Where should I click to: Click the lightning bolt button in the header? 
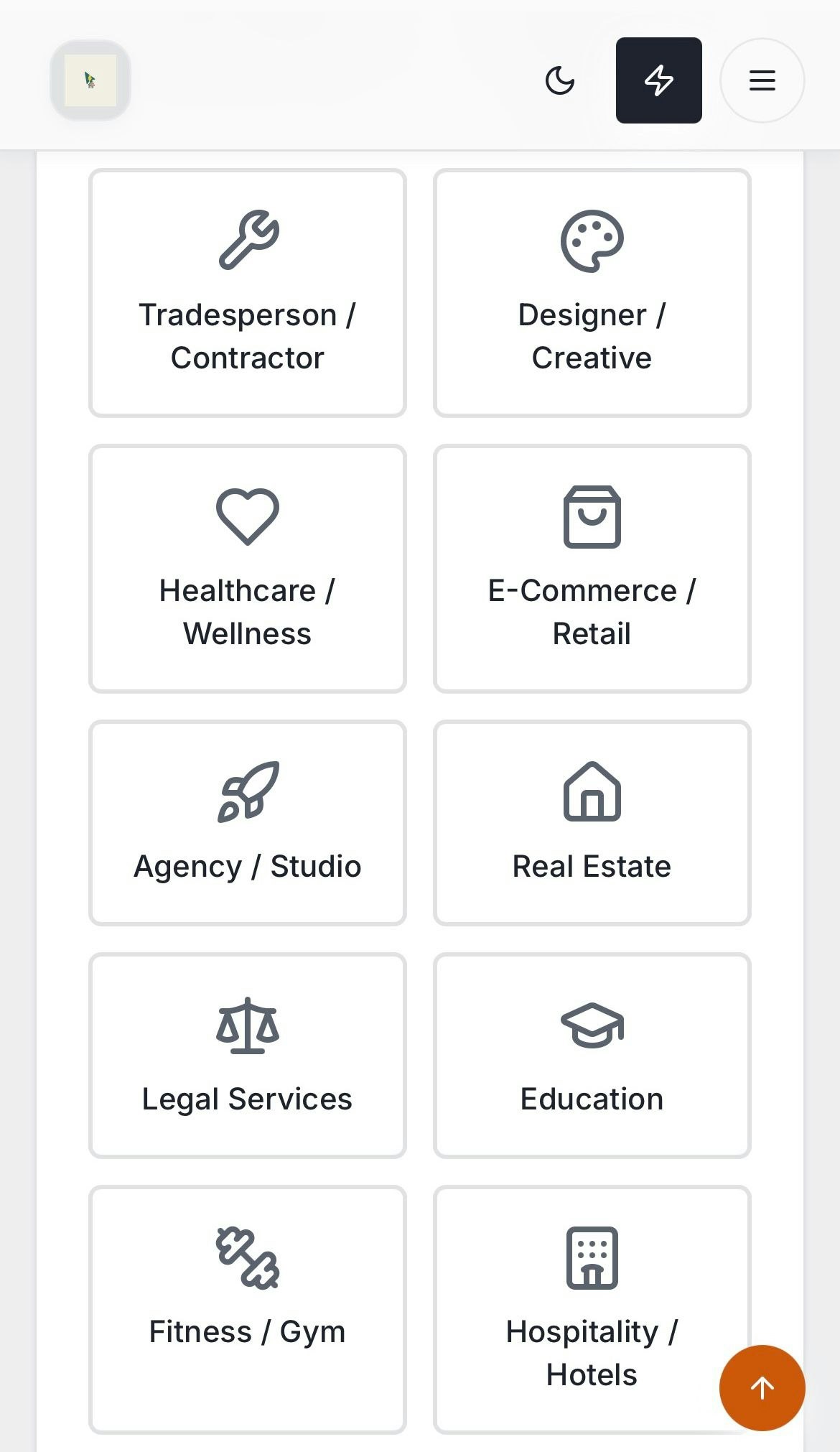click(658, 80)
